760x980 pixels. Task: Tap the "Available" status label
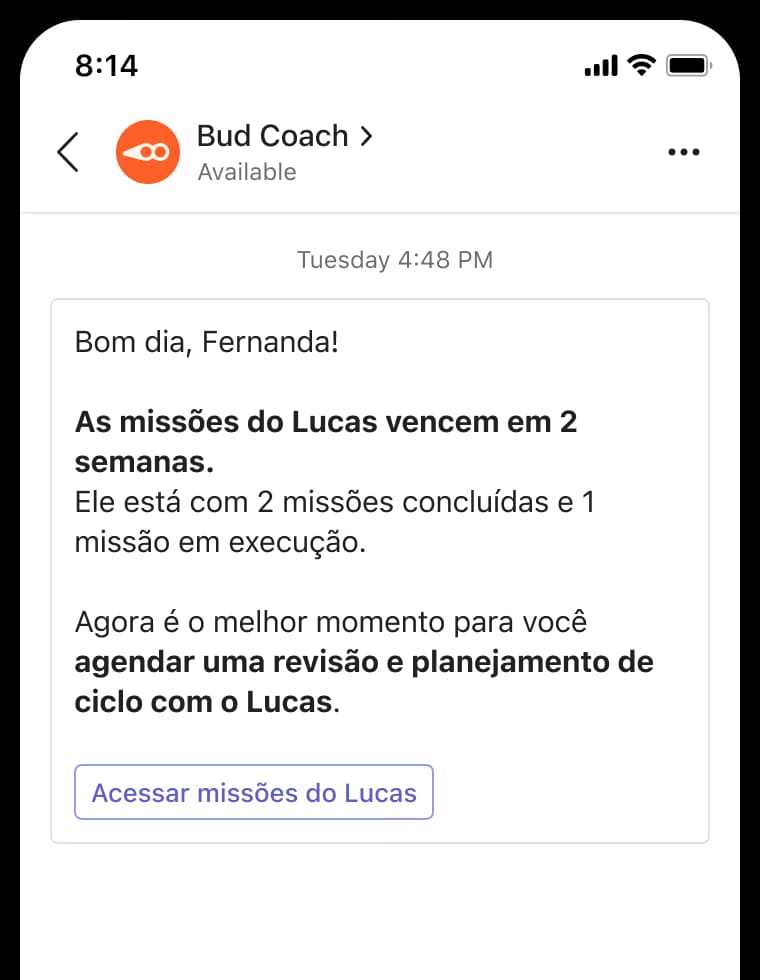pyautogui.click(x=246, y=172)
